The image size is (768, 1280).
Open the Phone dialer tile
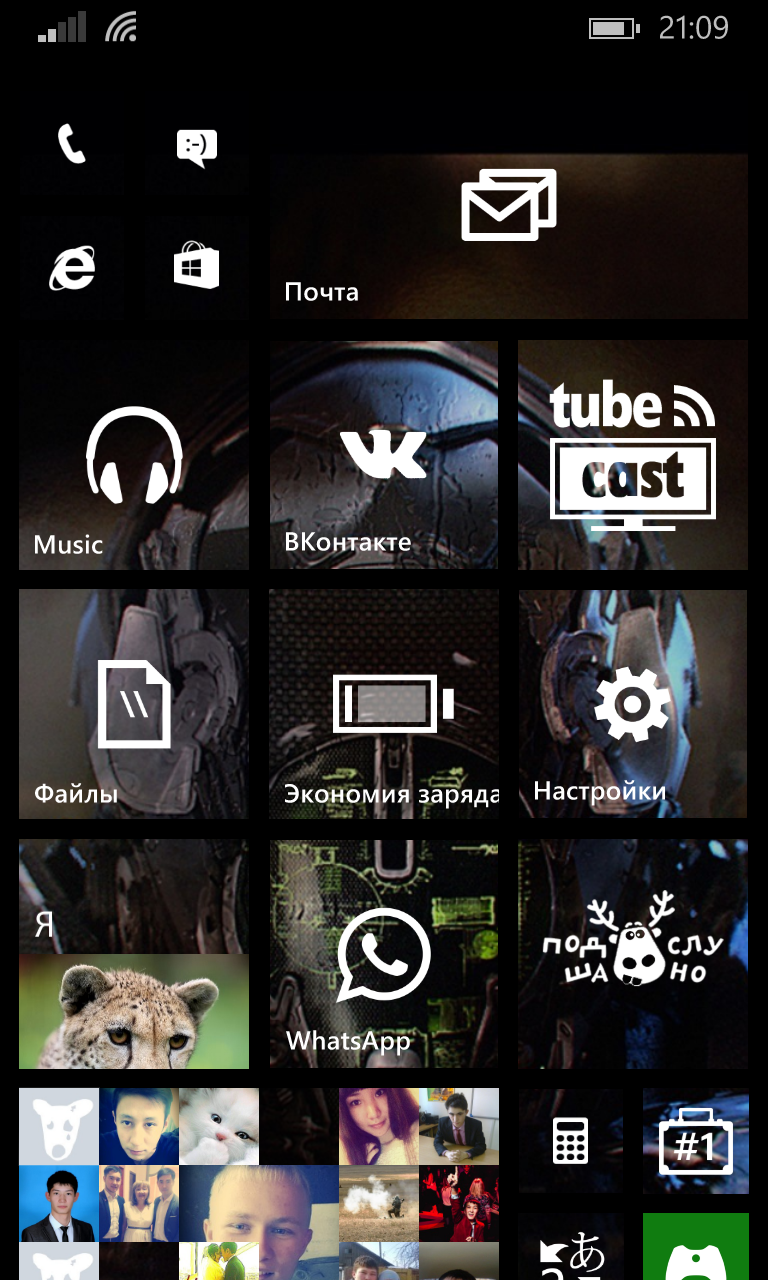click(x=72, y=145)
